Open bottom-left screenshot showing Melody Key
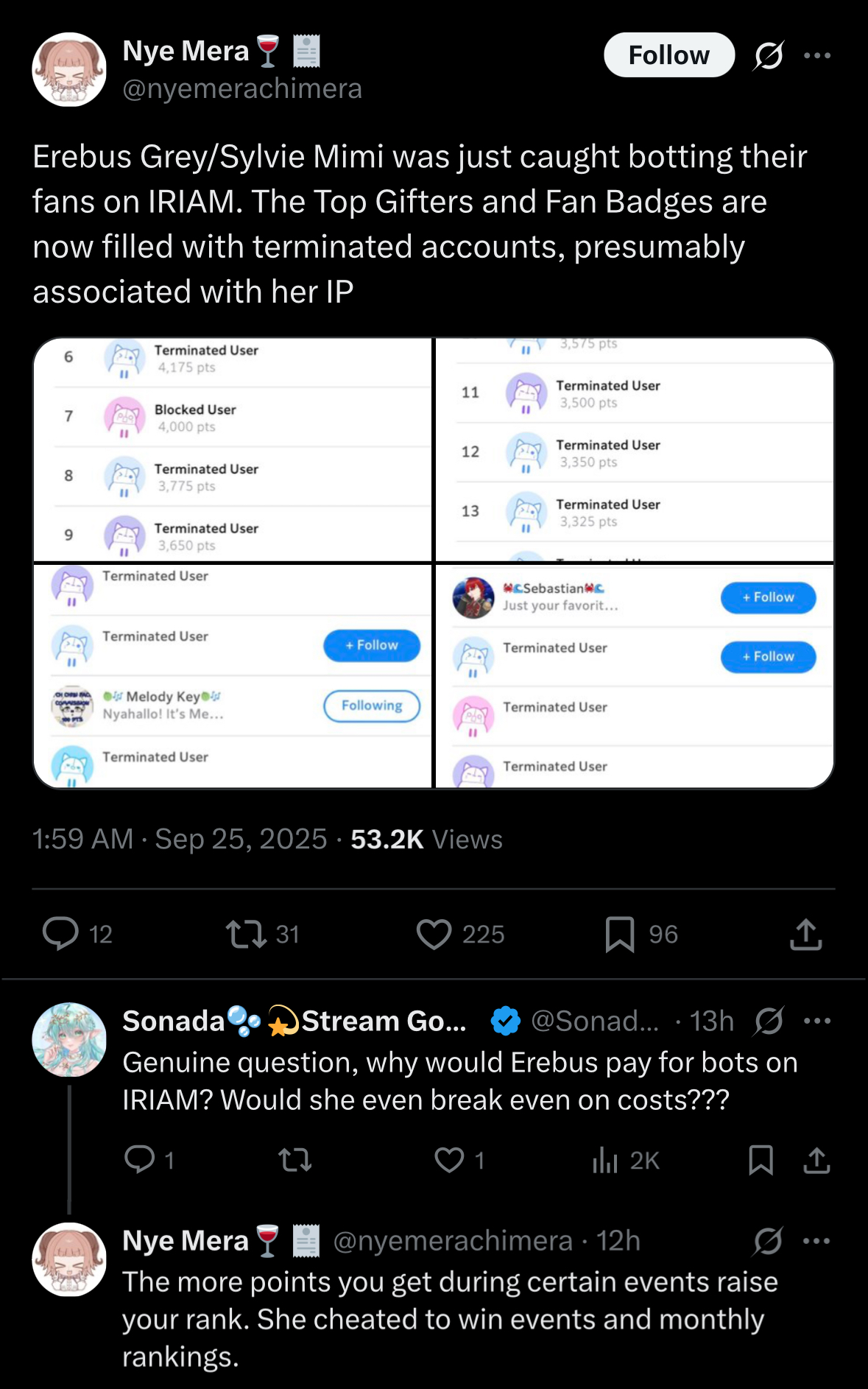This screenshot has height=1389, width=868. [233, 676]
